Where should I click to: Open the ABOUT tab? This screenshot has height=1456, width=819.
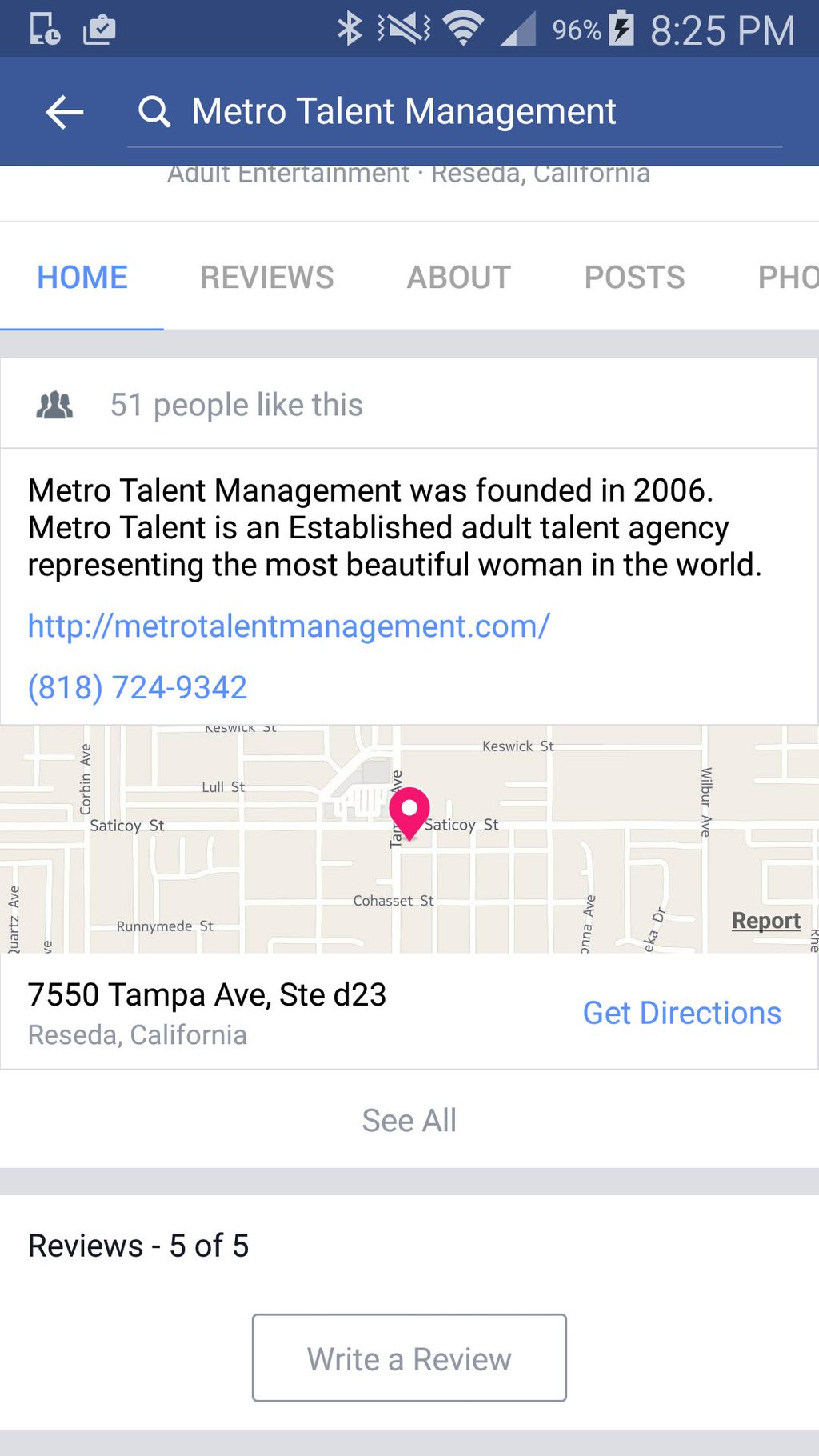[x=458, y=277]
